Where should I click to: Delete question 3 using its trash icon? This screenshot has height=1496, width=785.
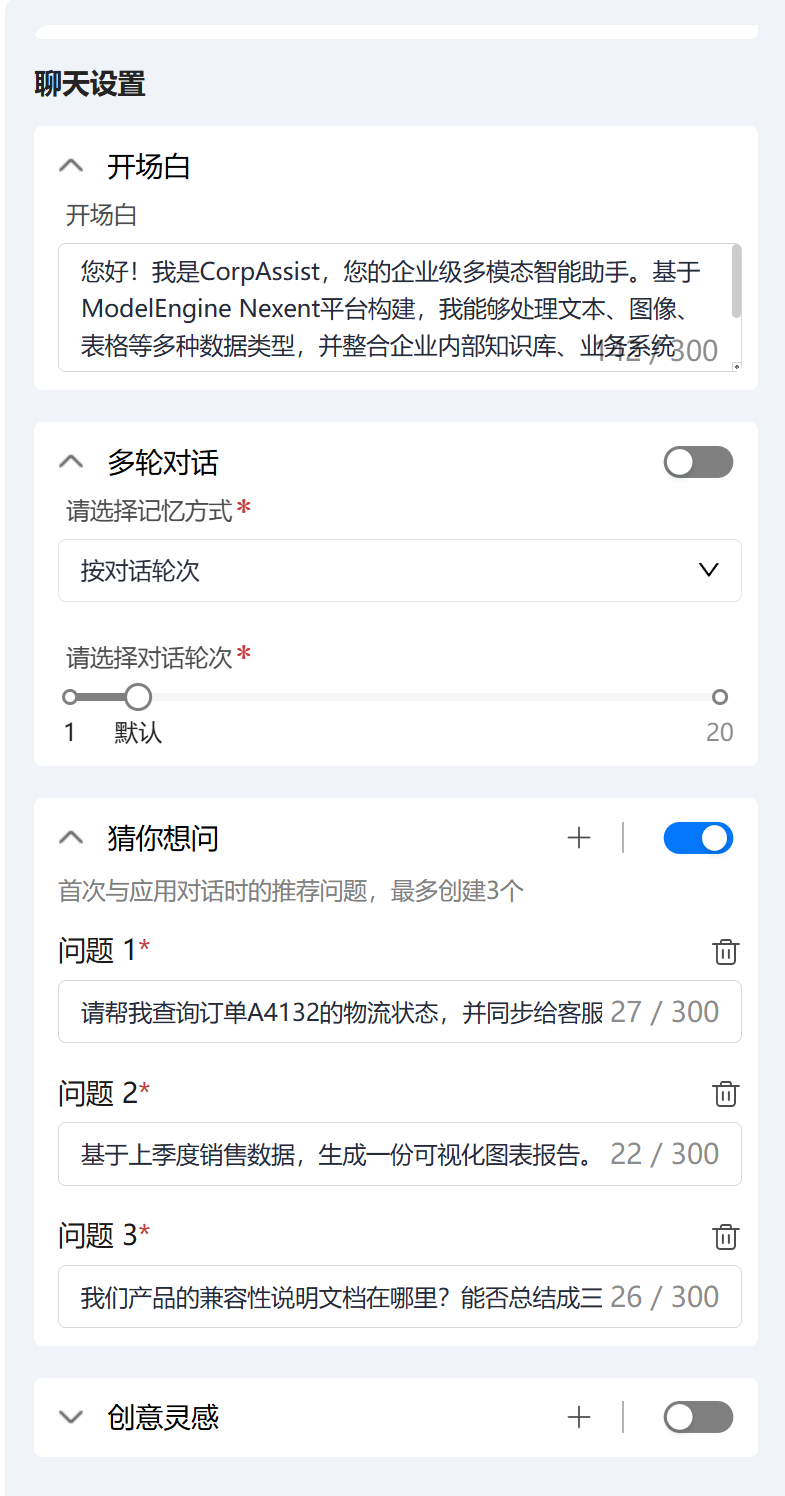click(725, 1237)
